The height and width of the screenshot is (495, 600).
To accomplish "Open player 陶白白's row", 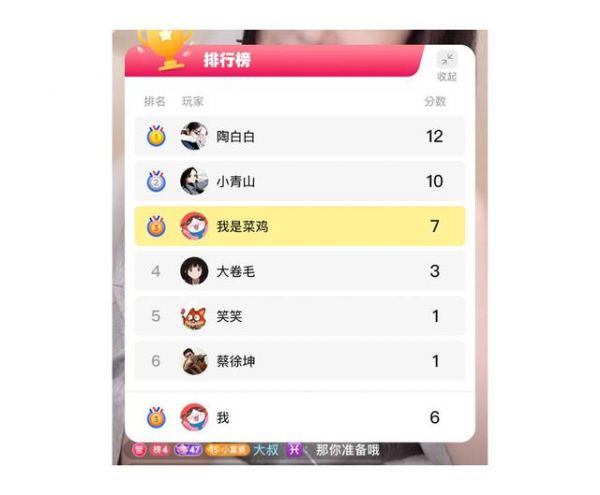I will tap(300, 136).
